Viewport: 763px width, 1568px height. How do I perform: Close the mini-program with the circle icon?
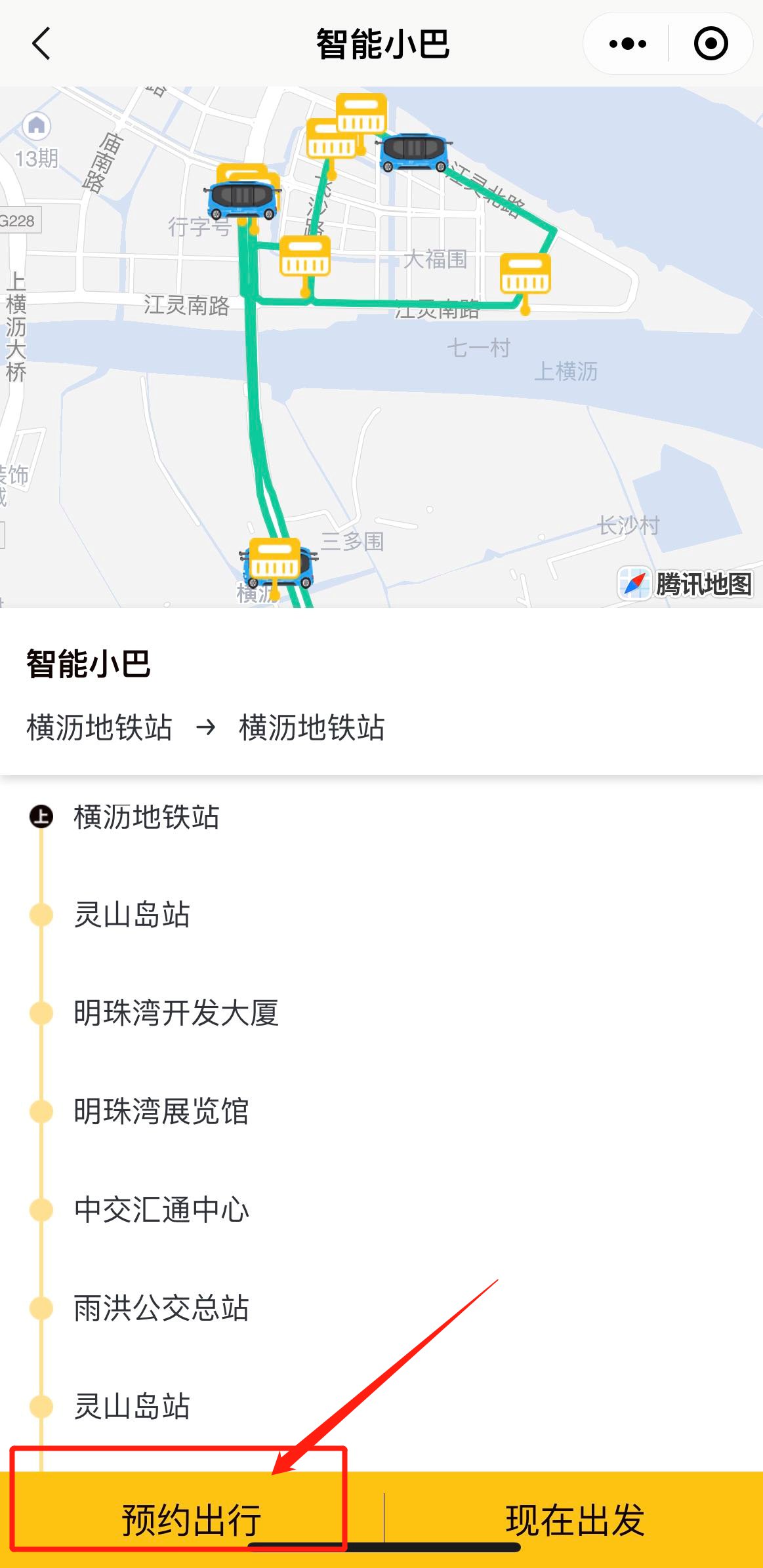pyautogui.click(x=711, y=44)
